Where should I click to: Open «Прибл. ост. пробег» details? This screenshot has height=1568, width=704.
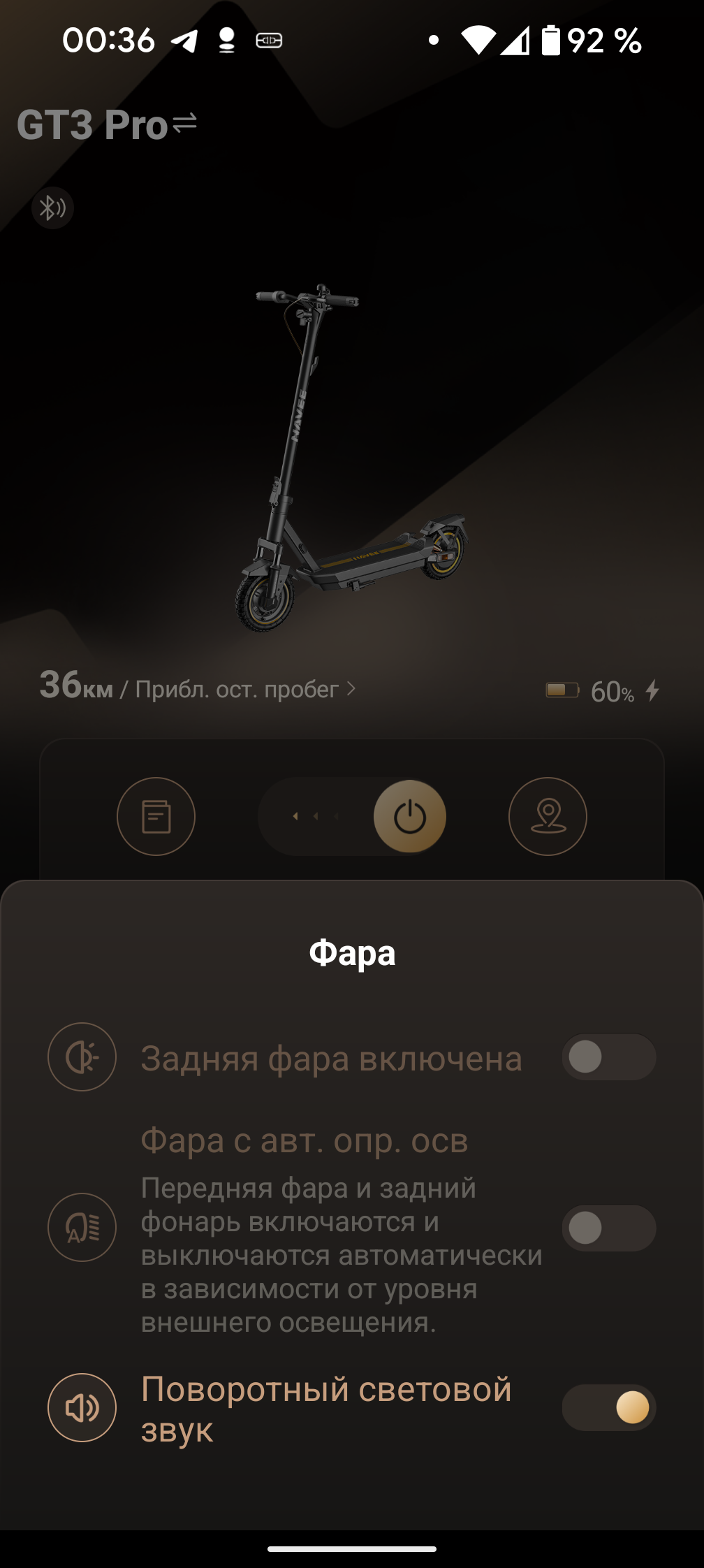point(237,689)
